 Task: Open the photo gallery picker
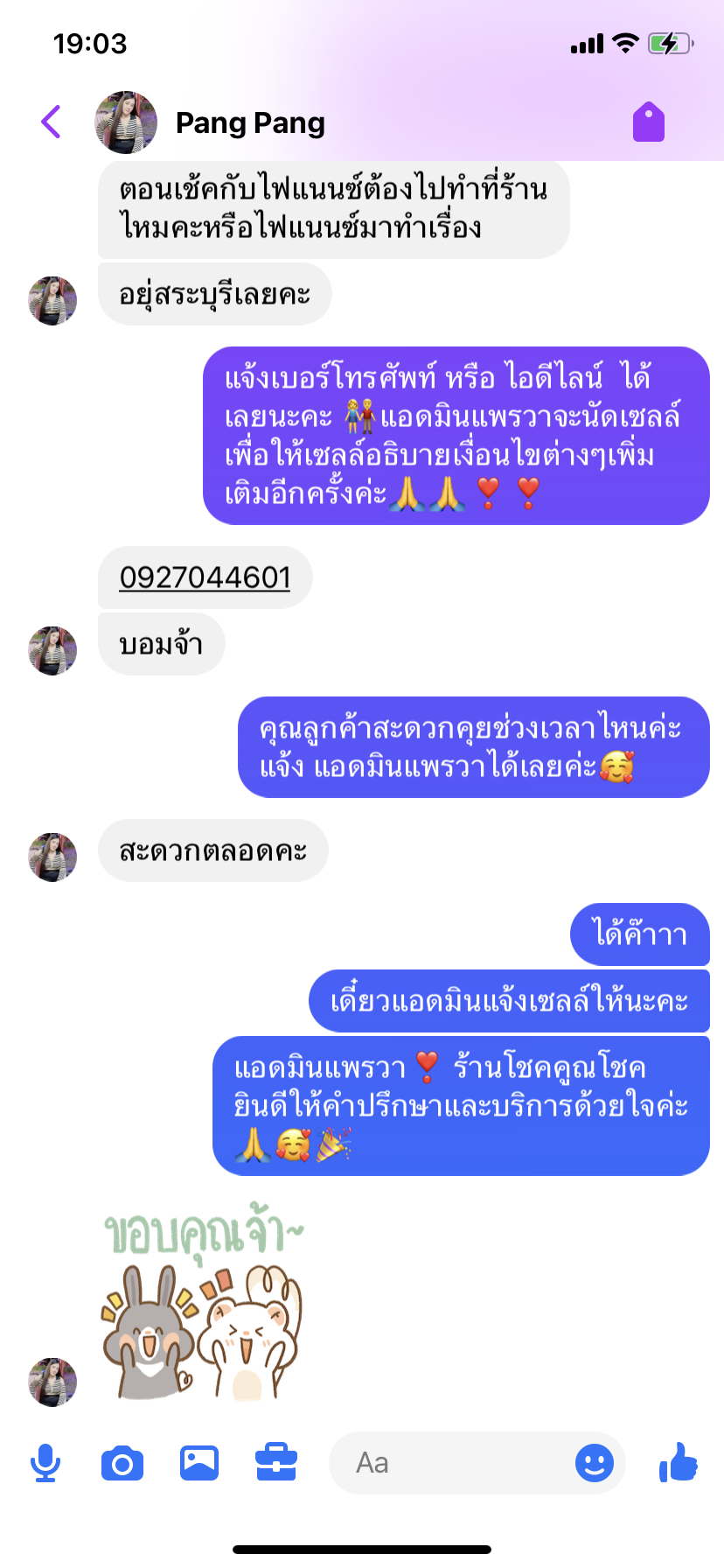199,1463
